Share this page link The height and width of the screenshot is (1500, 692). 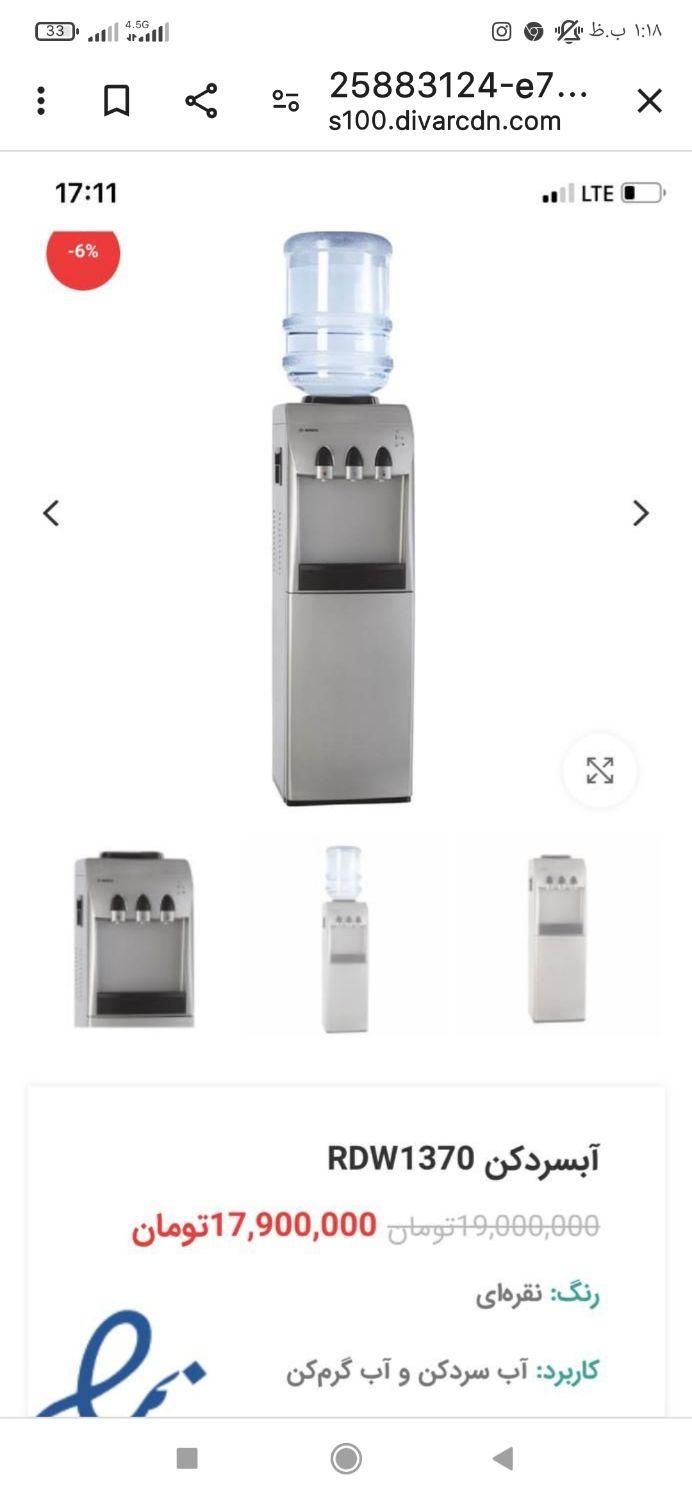(201, 100)
